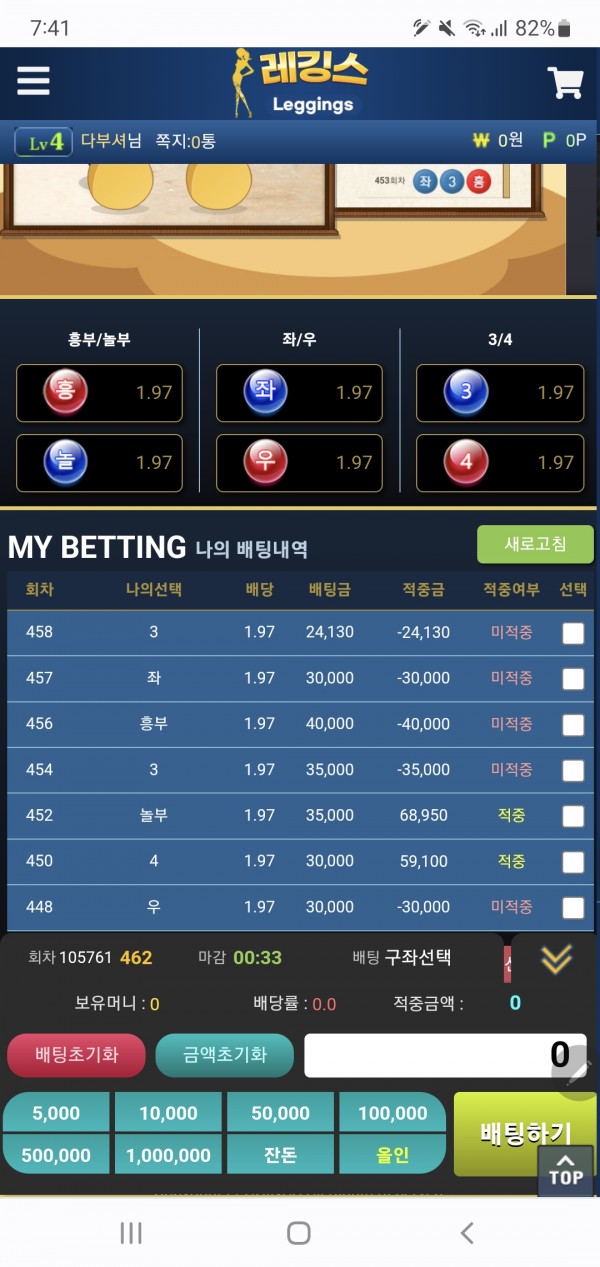600x1267 pixels.
Task: Add 1,000,000 to the bet amount
Action: (168, 1155)
